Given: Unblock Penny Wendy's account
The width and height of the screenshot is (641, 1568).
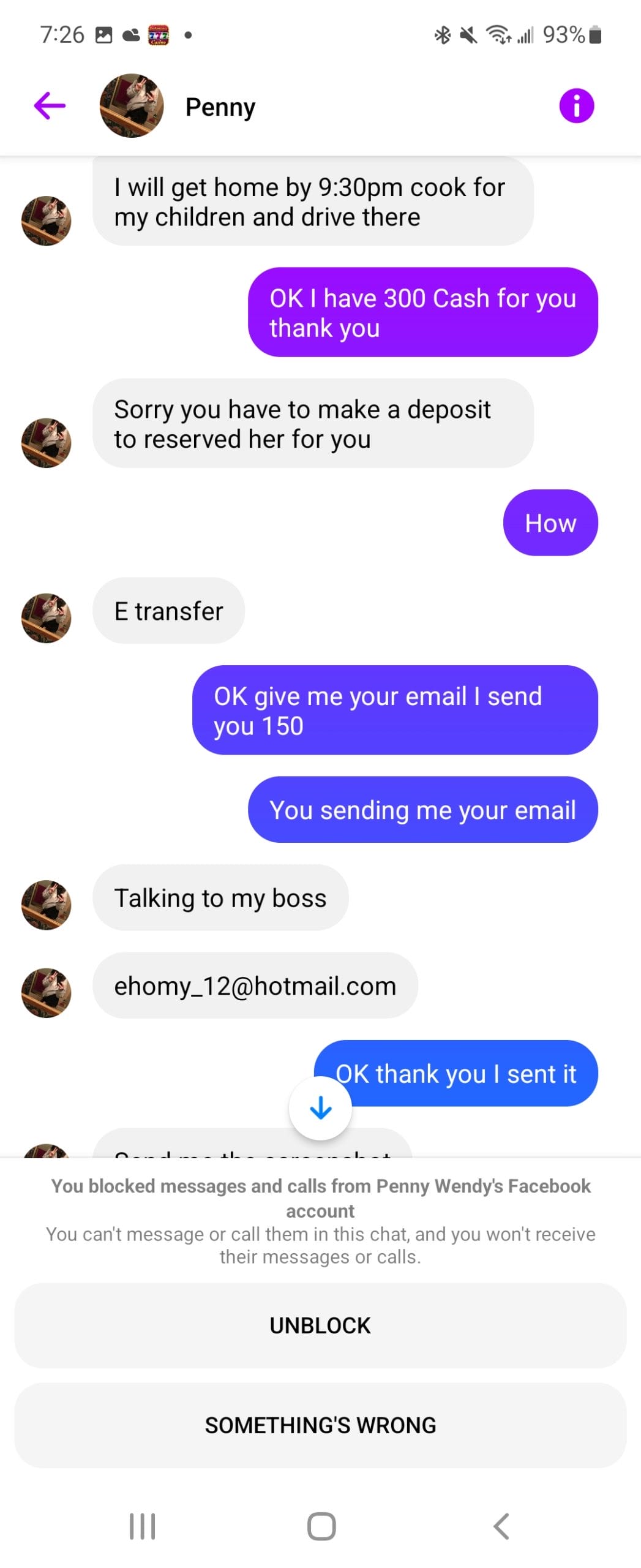Looking at the screenshot, I should (320, 1325).
